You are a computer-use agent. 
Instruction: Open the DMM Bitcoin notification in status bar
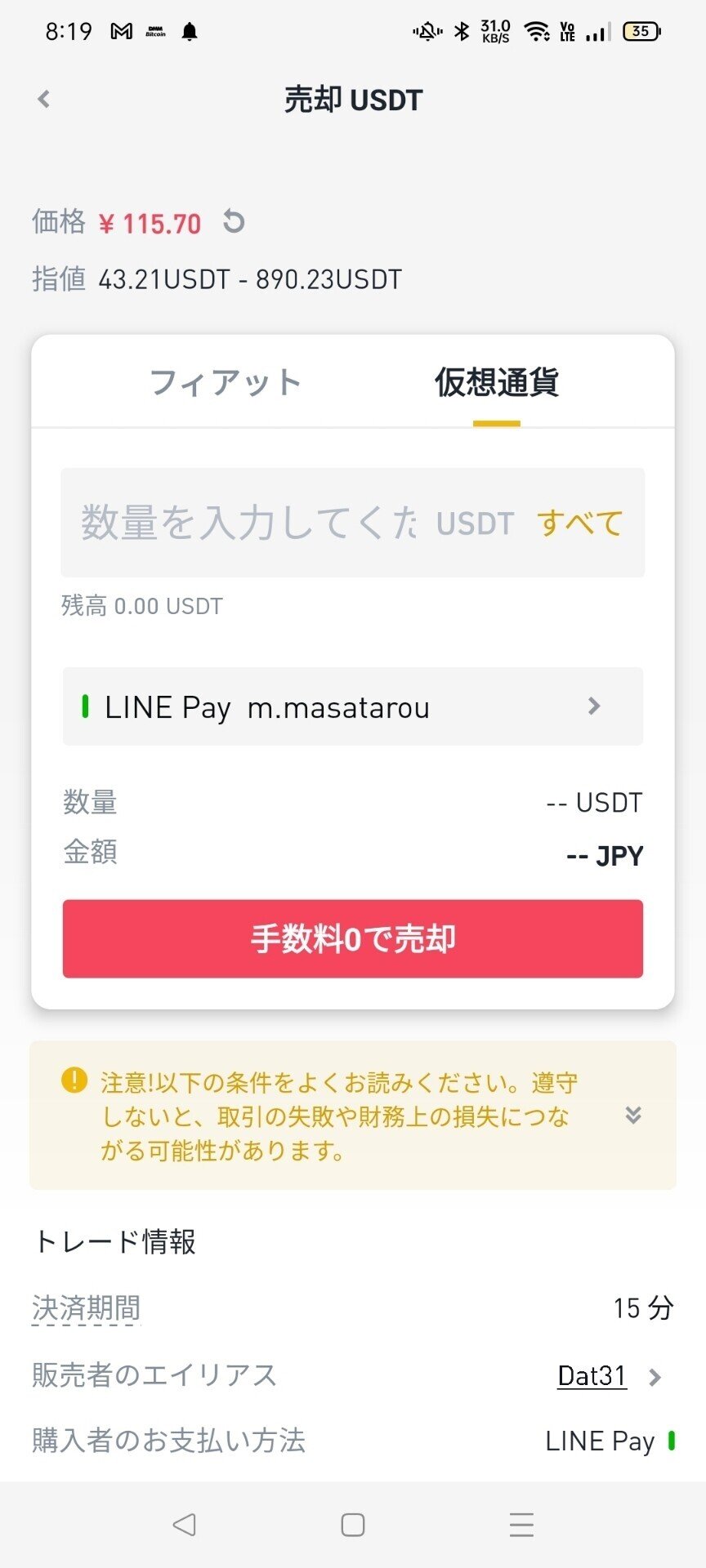158,33
